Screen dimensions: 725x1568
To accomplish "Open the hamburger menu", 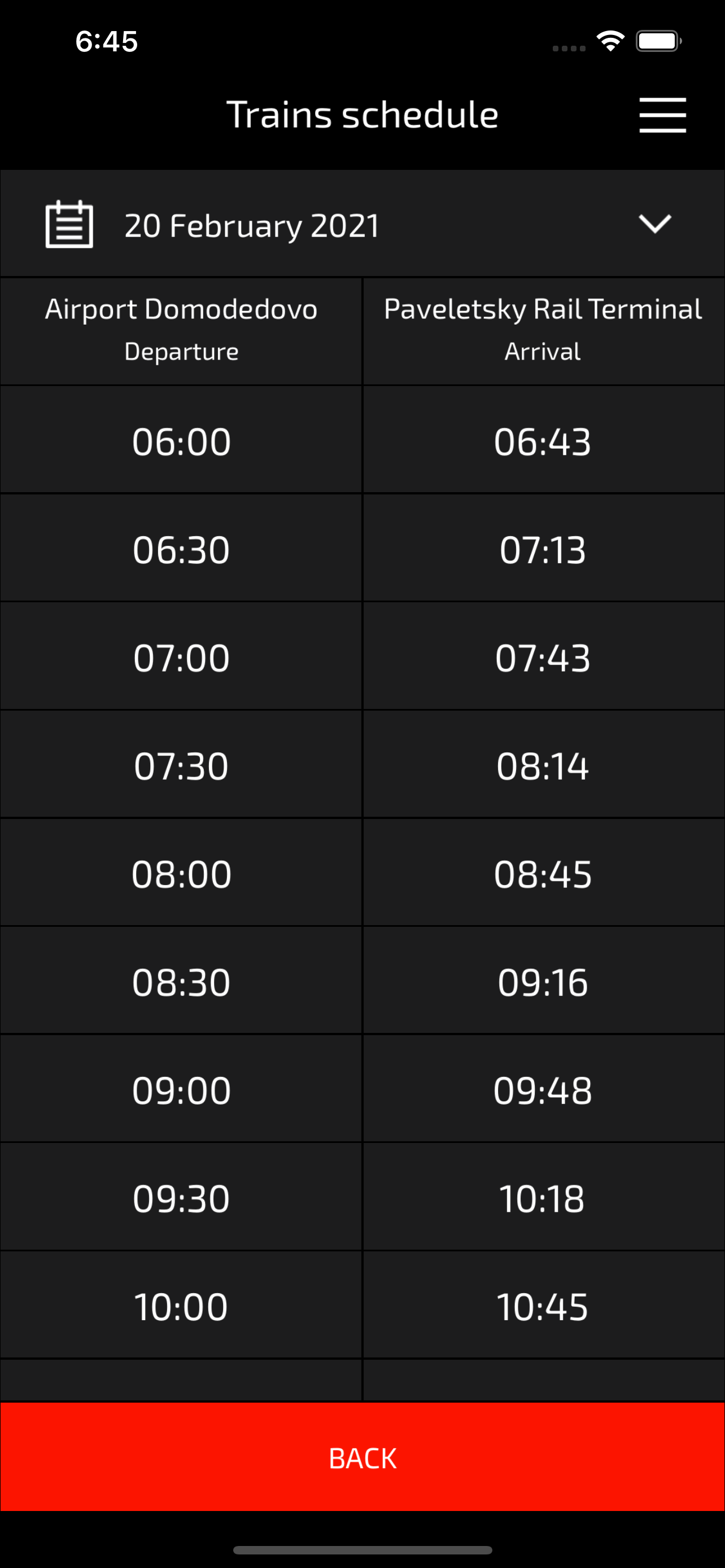I will 662,115.
